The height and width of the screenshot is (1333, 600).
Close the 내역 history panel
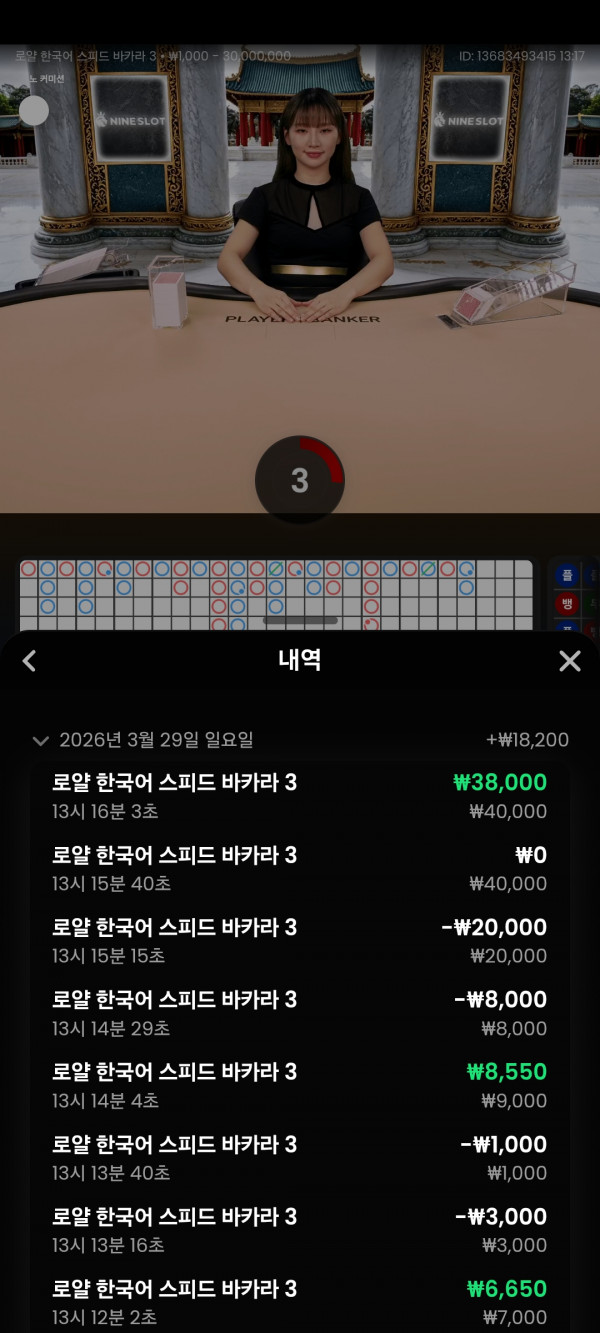pyautogui.click(x=569, y=660)
